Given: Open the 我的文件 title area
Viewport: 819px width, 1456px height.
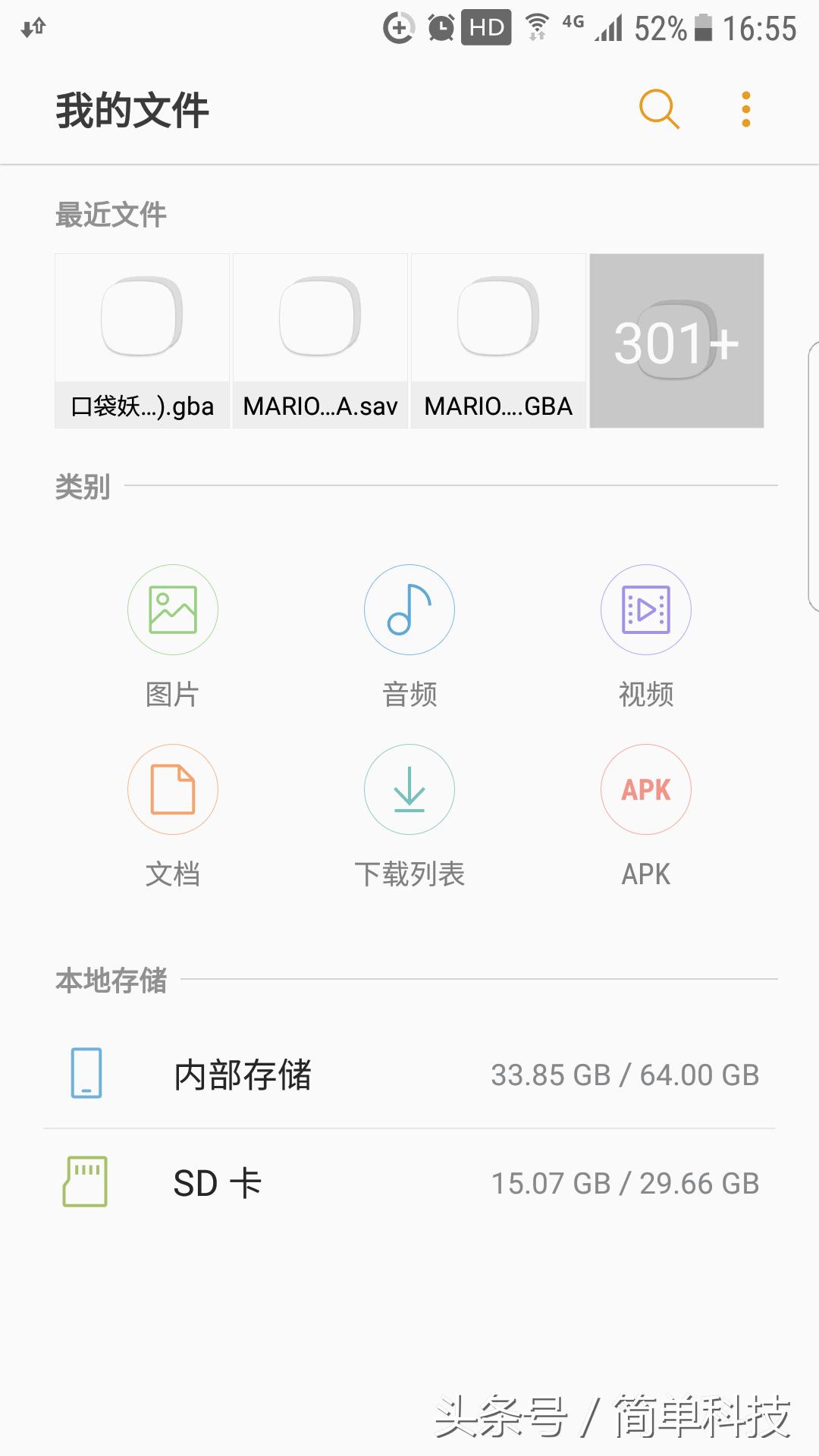Looking at the screenshot, I should (x=131, y=109).
